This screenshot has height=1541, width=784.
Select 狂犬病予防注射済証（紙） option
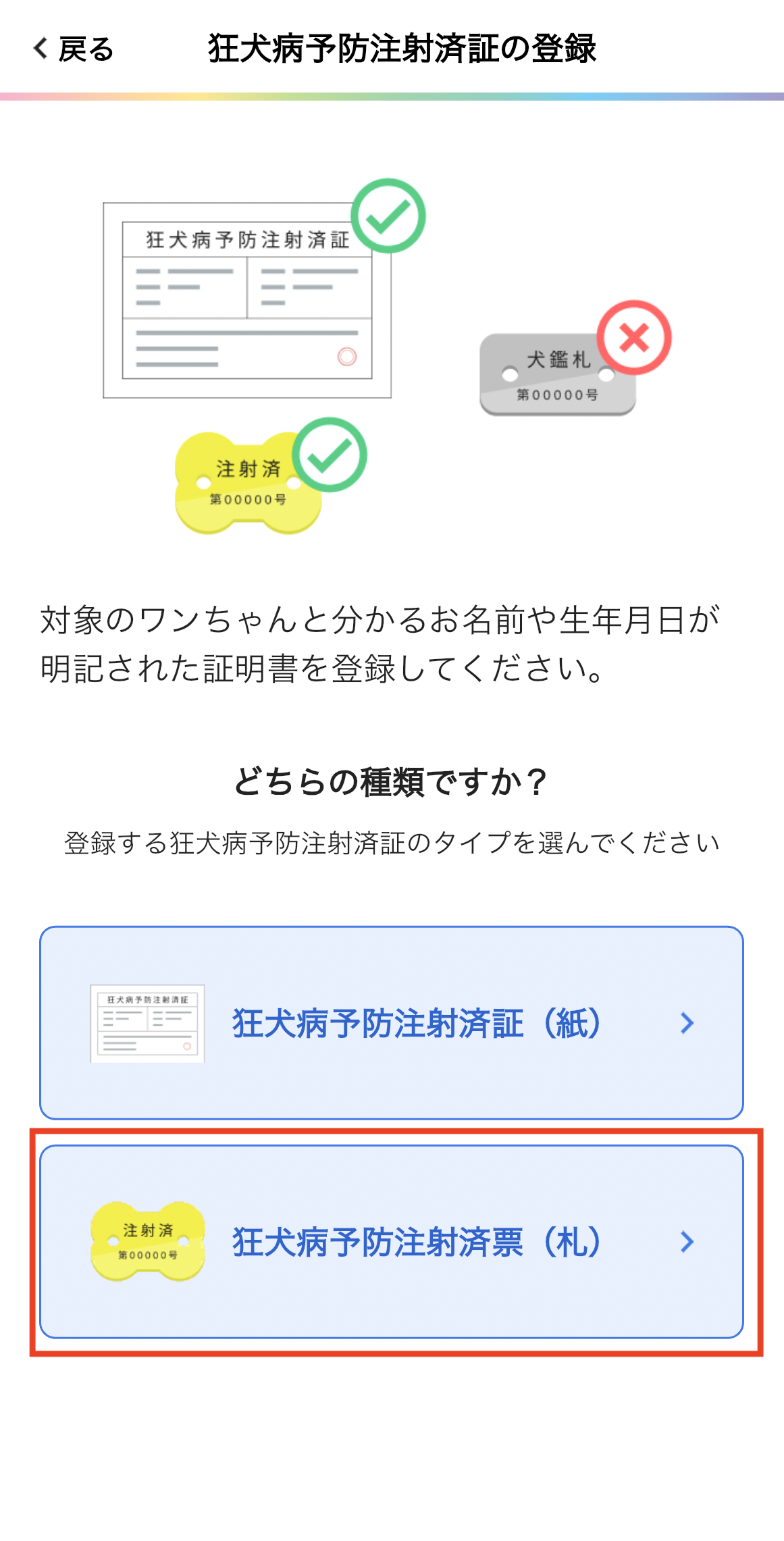[392, 1022]
